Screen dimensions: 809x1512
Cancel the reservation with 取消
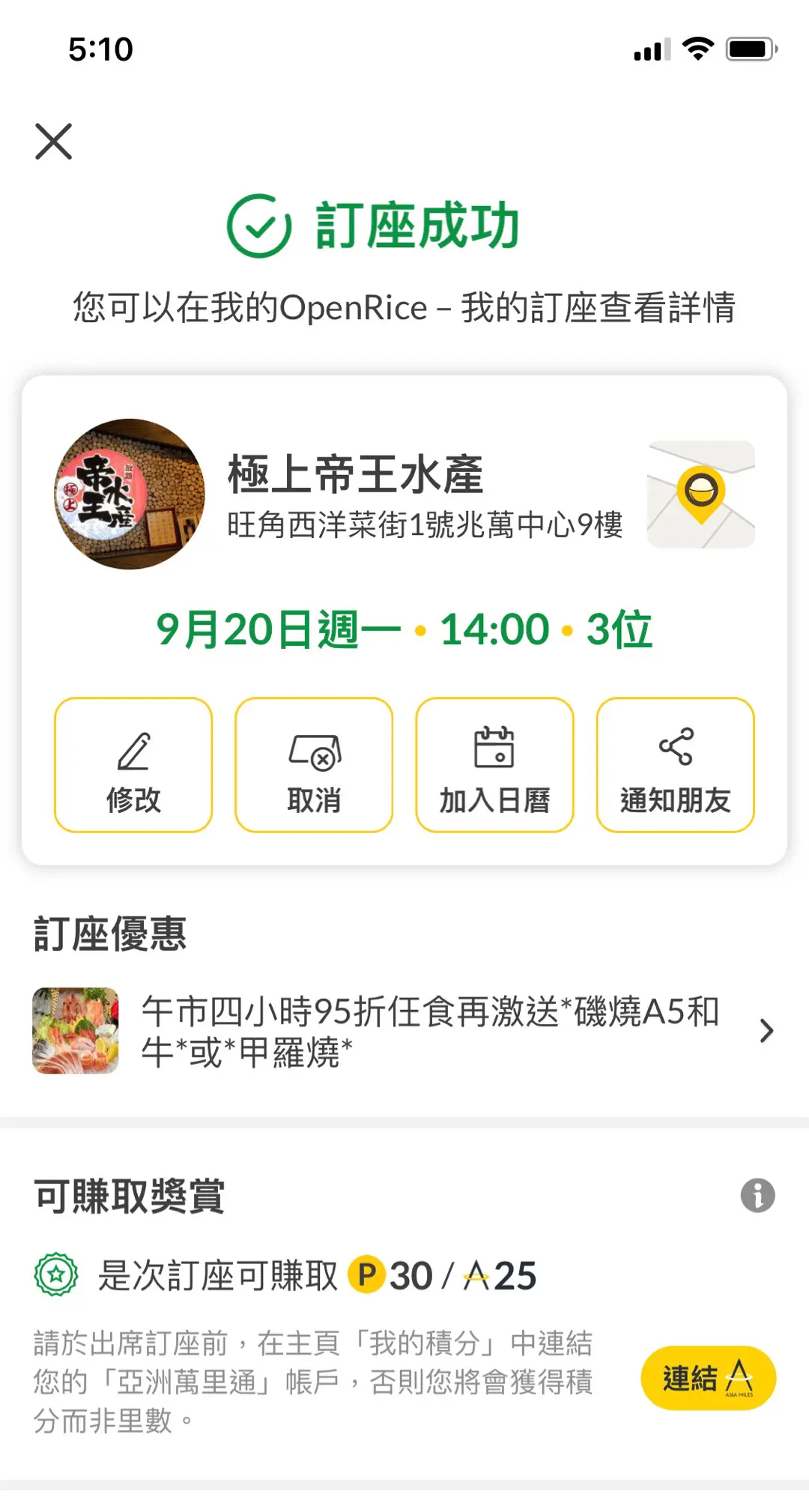314,765
